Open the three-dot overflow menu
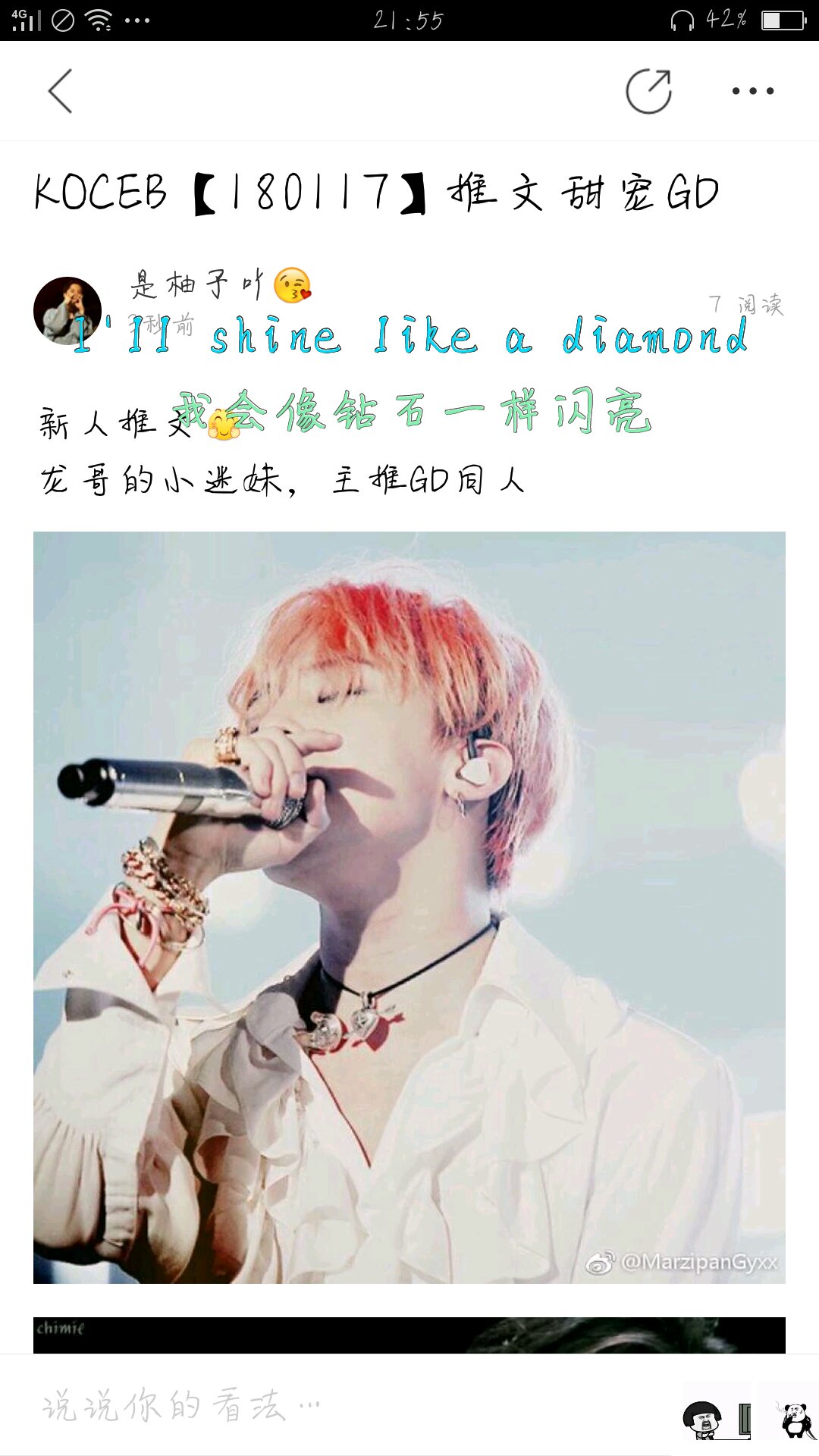The height and width of the screenshot is (1456, 819). [752, 91]
